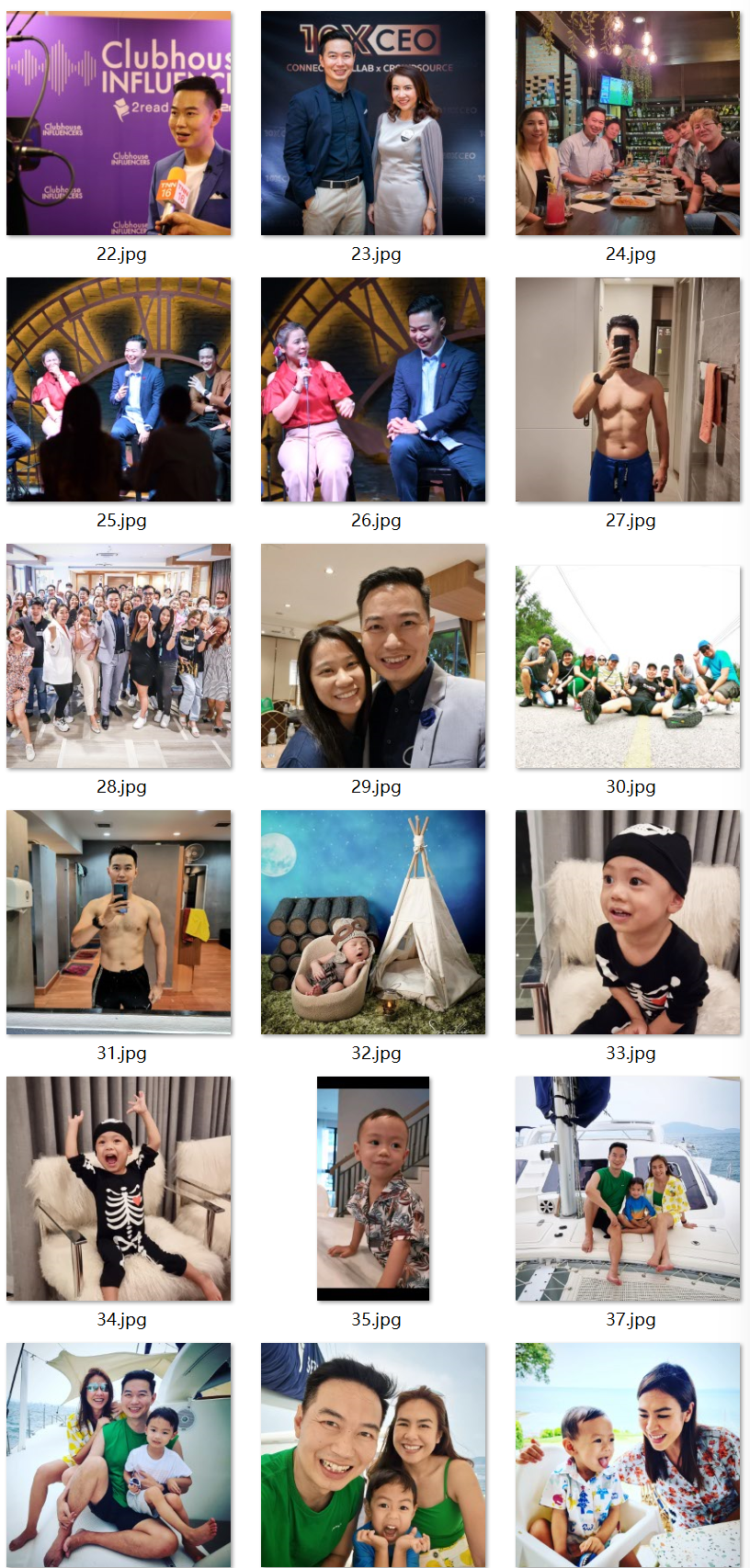The height and width of the screenshot is (1568, 750).
Task: Select thumbnail 33.jpg
Action: coord(628,922)
